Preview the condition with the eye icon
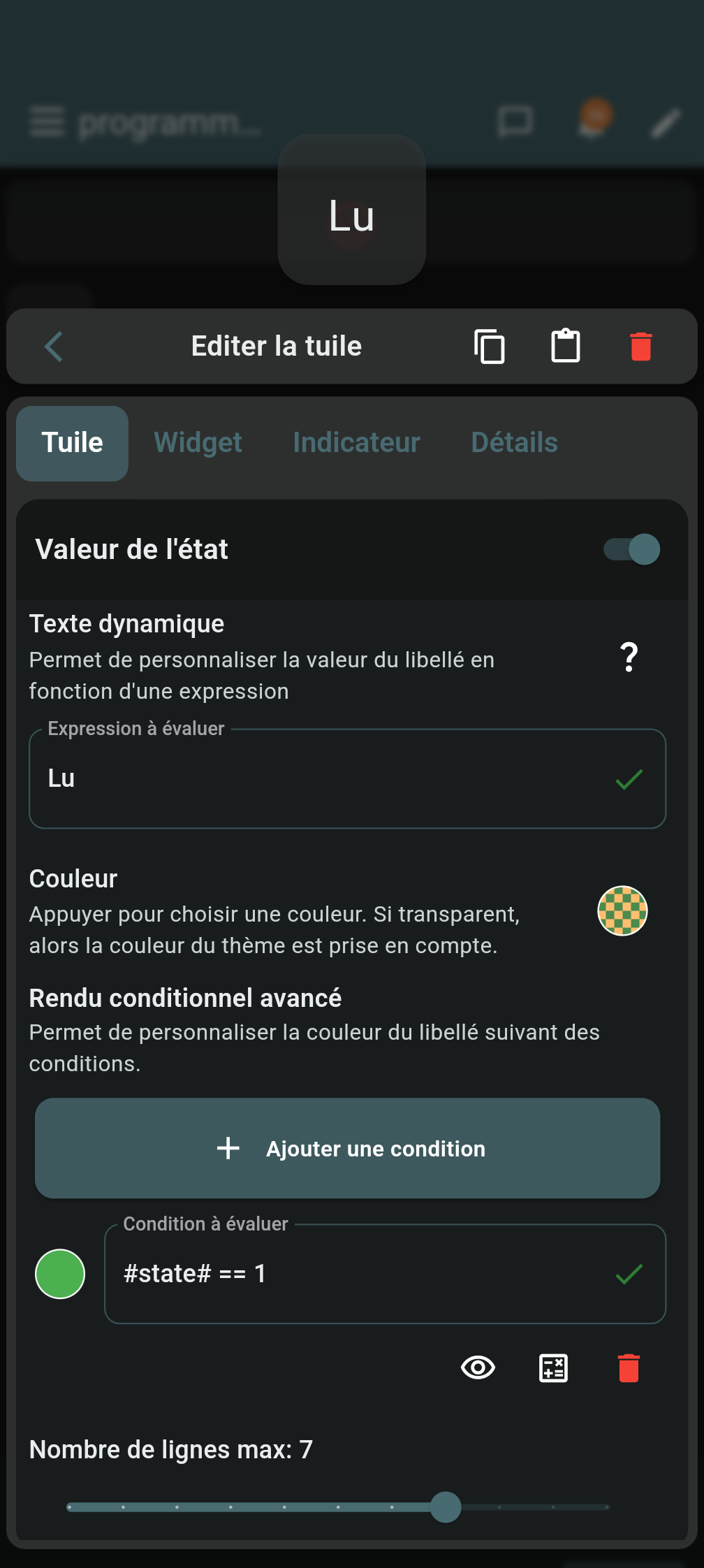 coord(478,1367)
